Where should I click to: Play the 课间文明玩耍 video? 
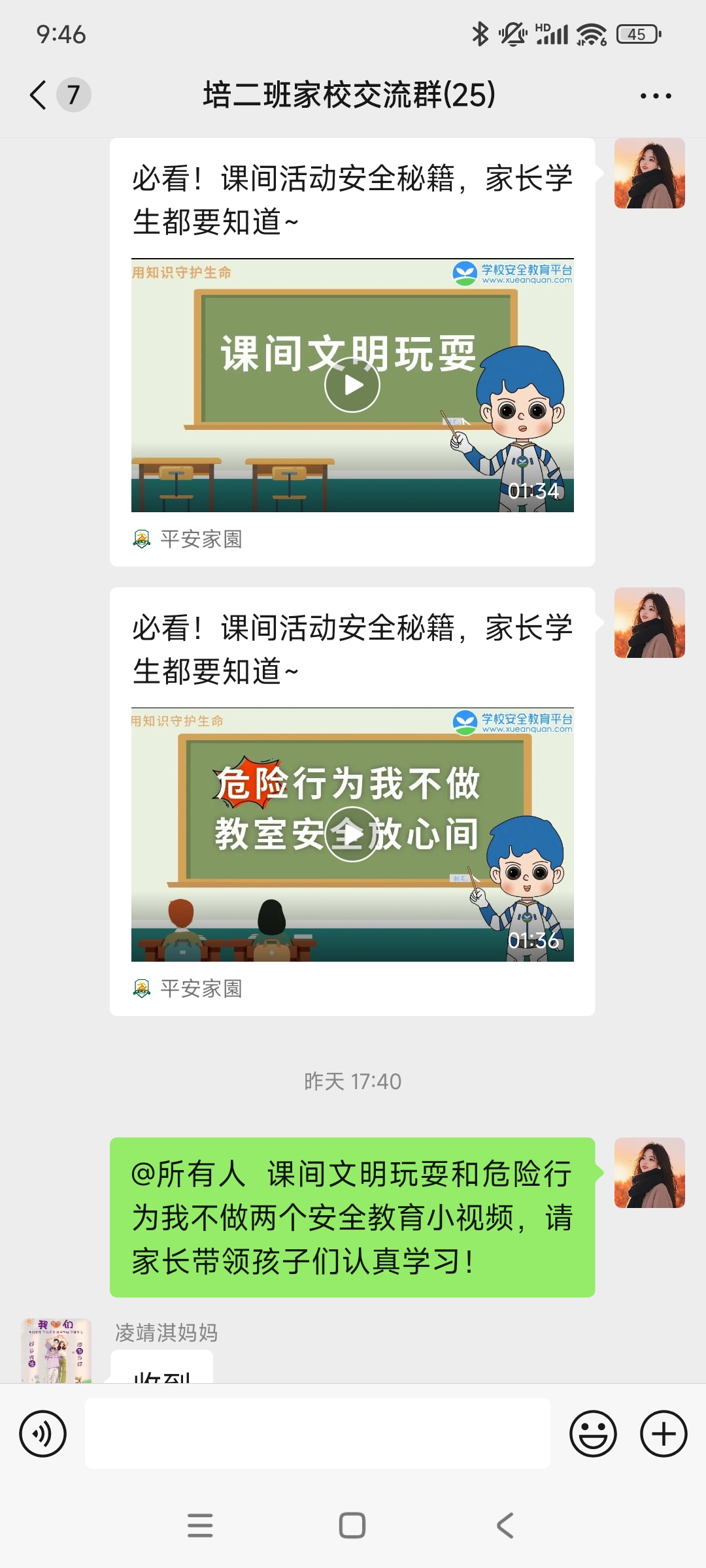(x=352, y=385)
